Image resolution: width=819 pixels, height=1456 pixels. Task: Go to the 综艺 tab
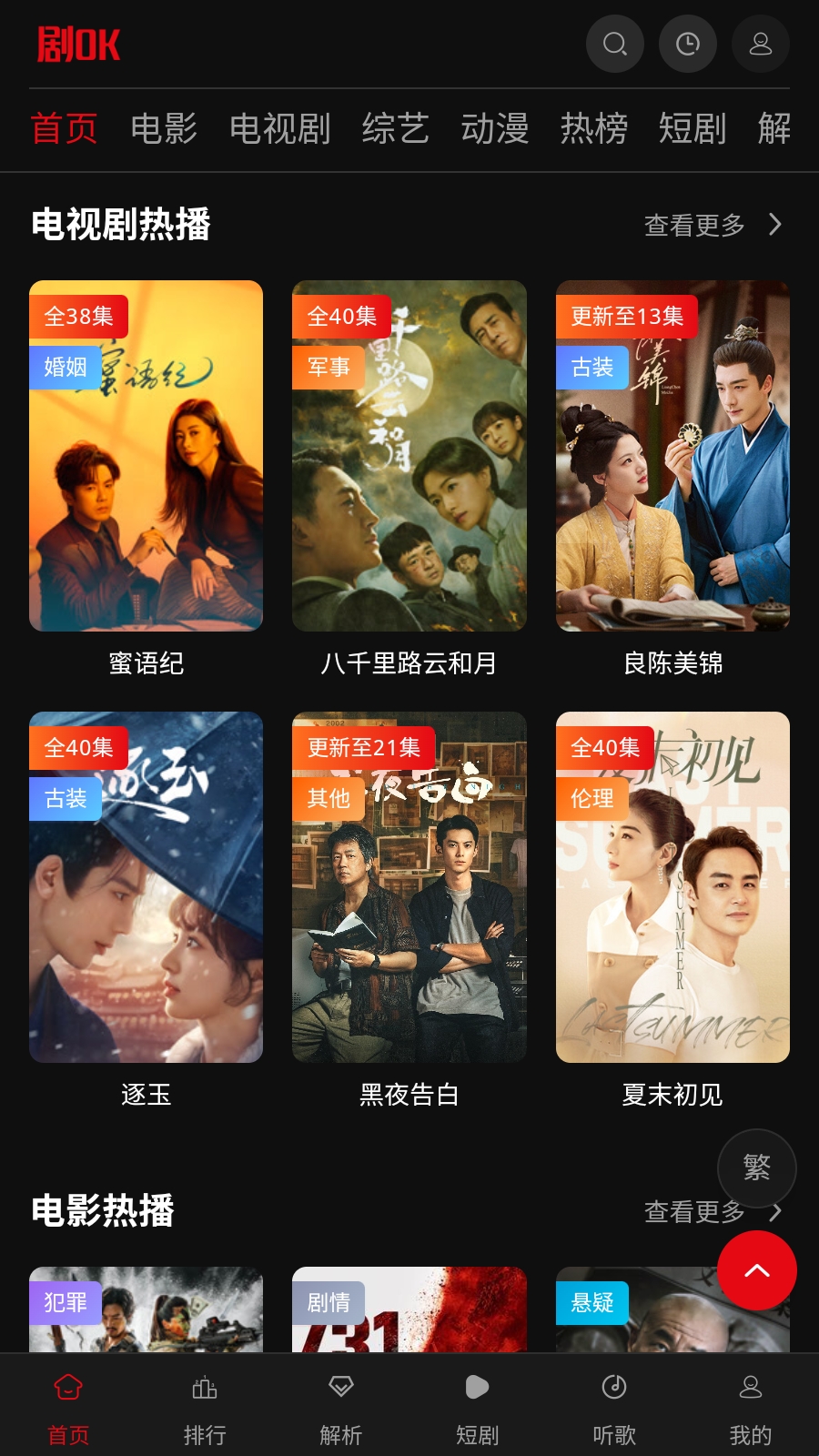pos(396,128)
